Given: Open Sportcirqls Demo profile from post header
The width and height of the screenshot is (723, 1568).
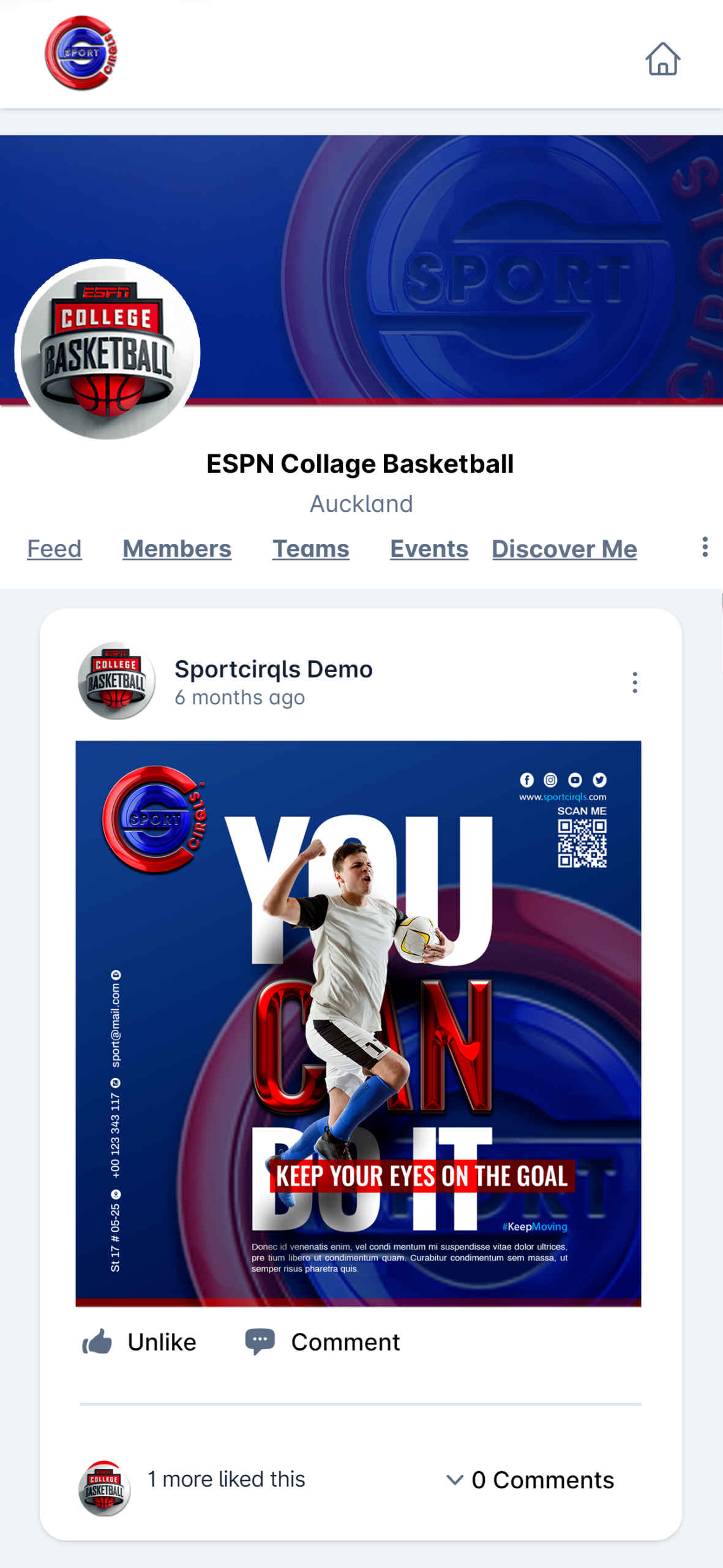Looking at the screenshot, I should point(273,669).
